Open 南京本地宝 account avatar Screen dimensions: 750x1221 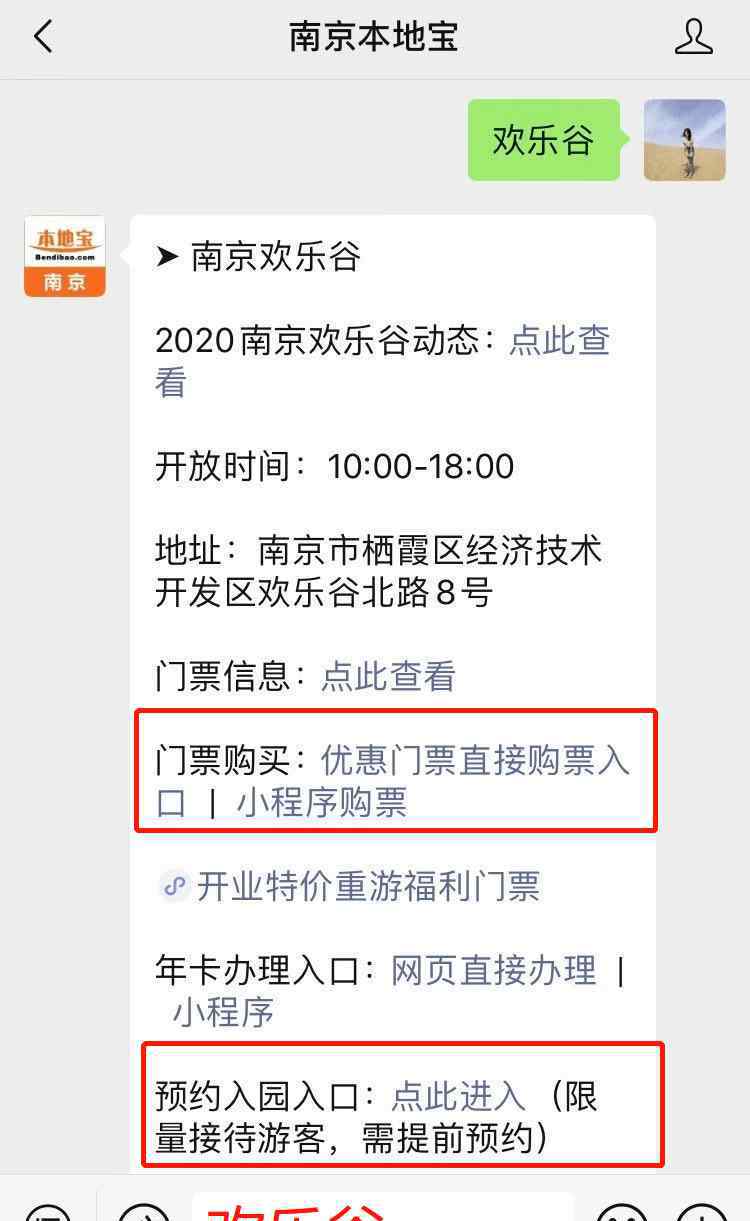(65, 256)
